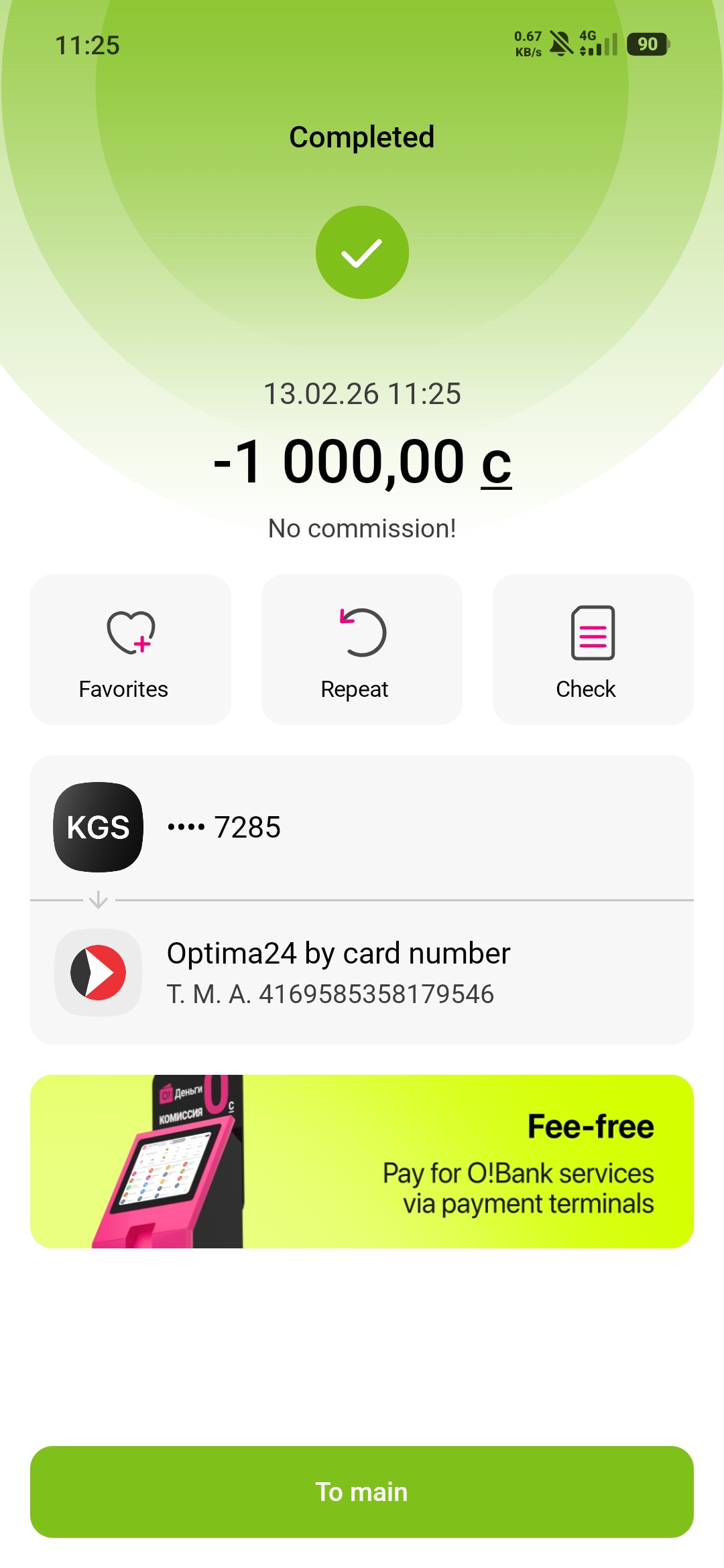Viewport: 724px width, 1568px height.
Task: Return to main via To main button
Action: point(362,1492)
